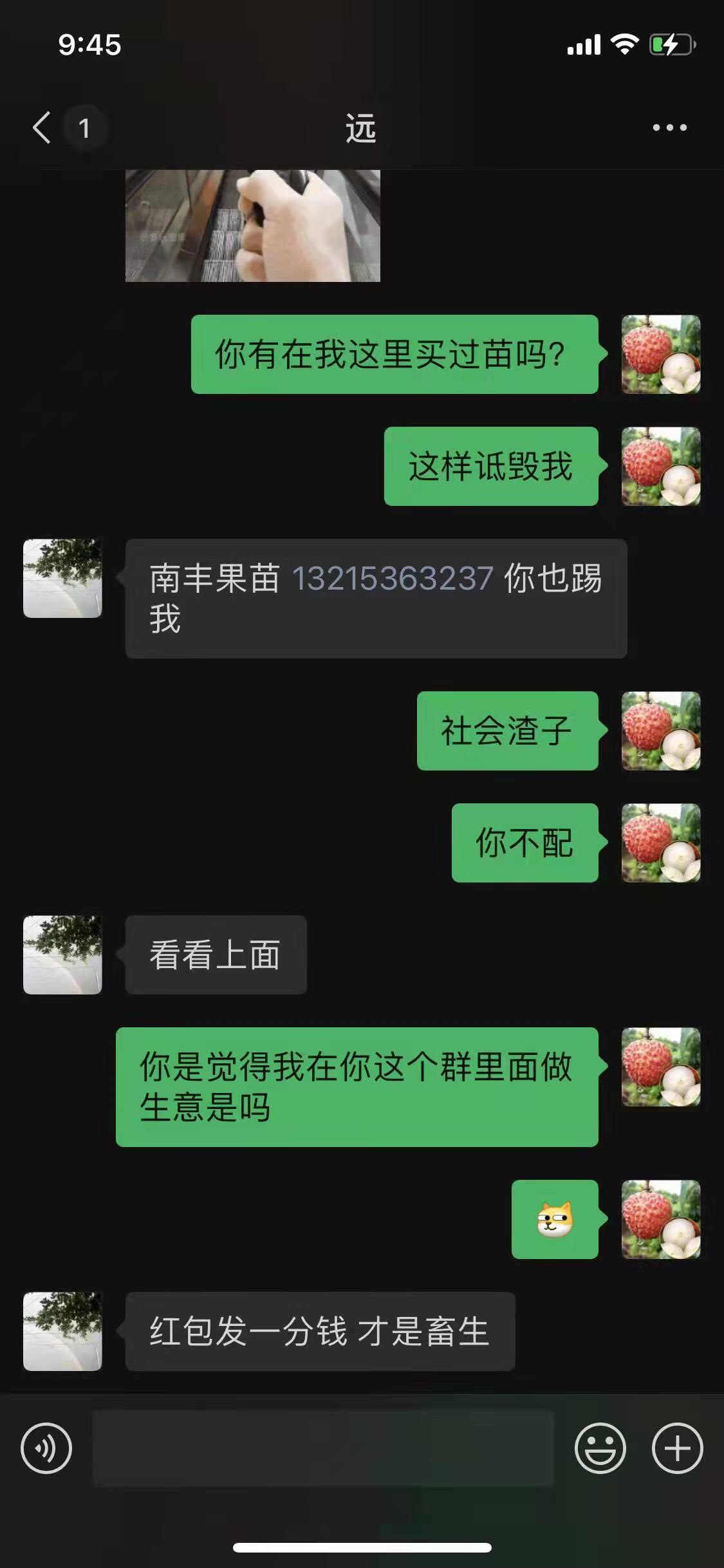Open the plus attachments menu
The image size is (724, 1568).
tap(678, 1448)
